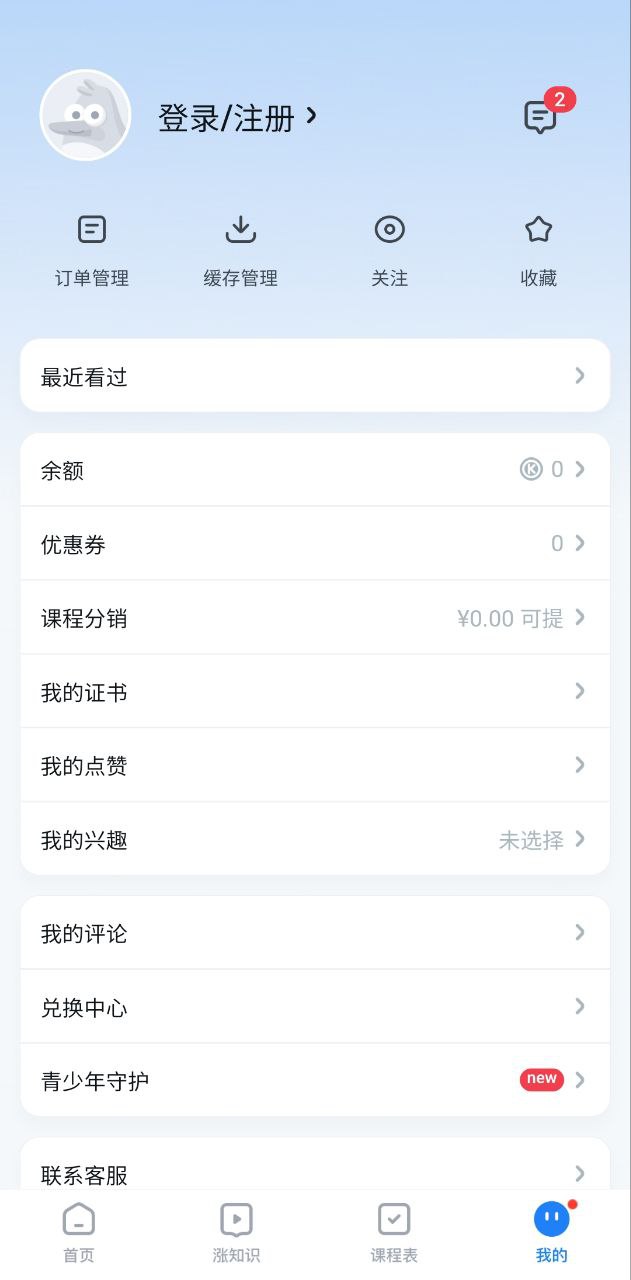Open the 最近看过 history row

315,376
